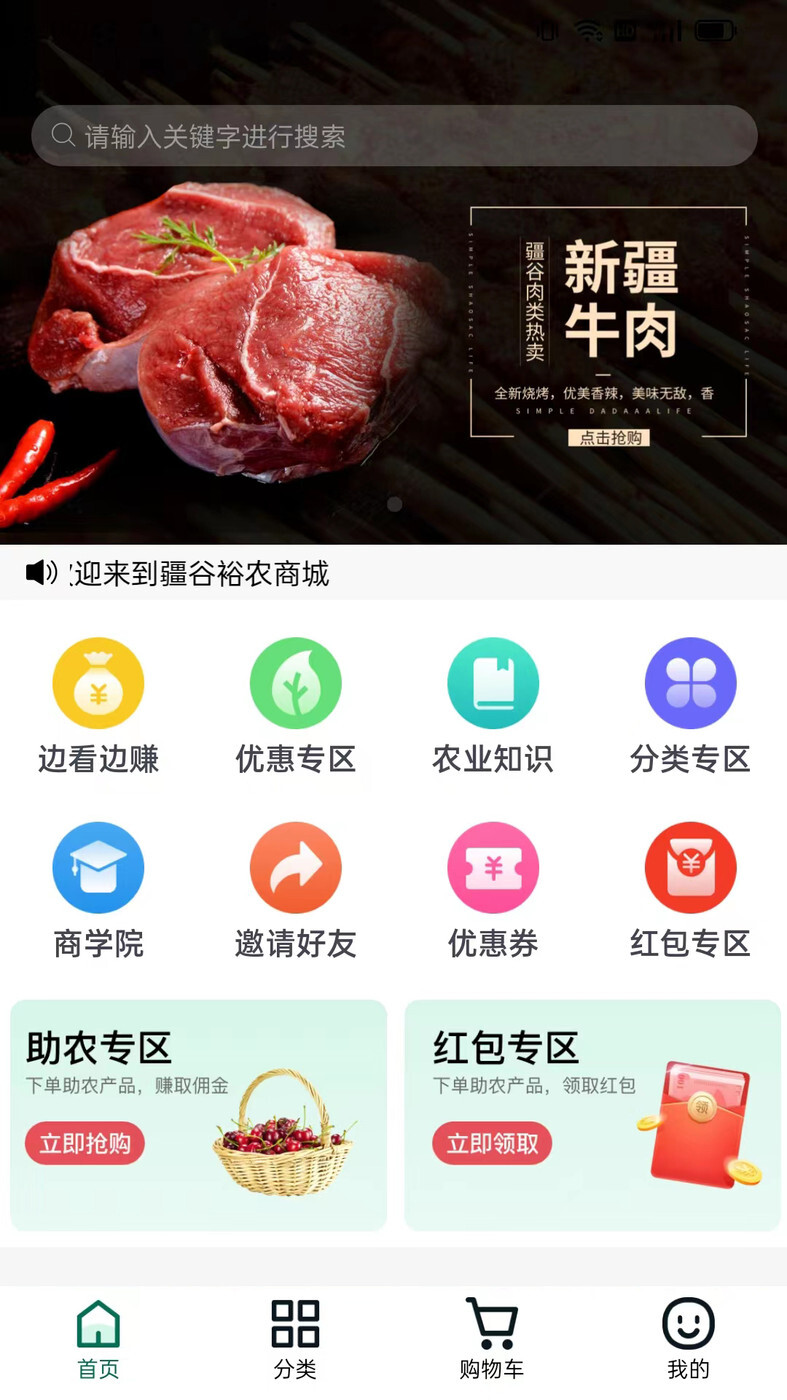This screenshot has height=1400, width=787.
Task: Tap 立即抢购 in the 助农专区 card
Action: coord(85,1143)
